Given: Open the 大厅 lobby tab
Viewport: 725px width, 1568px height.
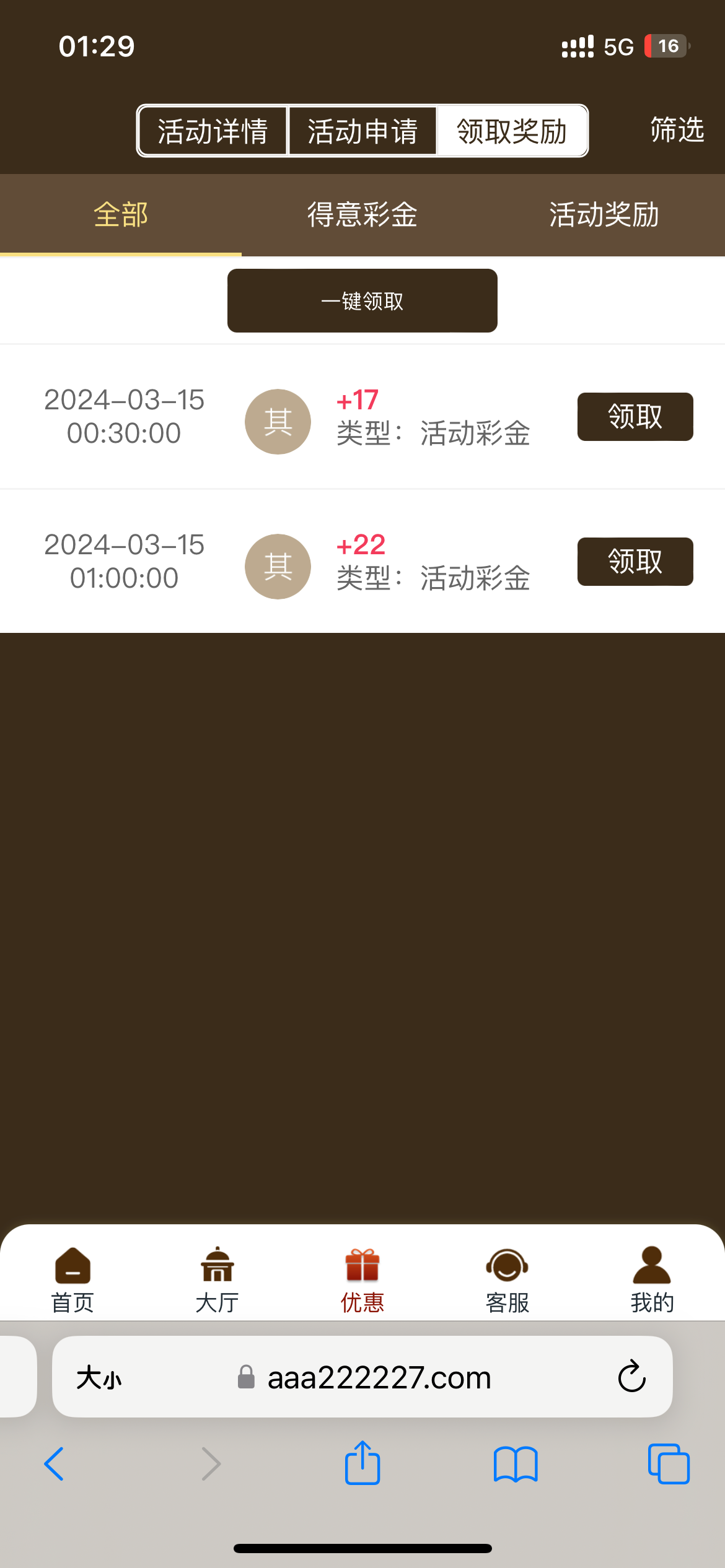Looking at the screenshot, I should pos(217,1279).
